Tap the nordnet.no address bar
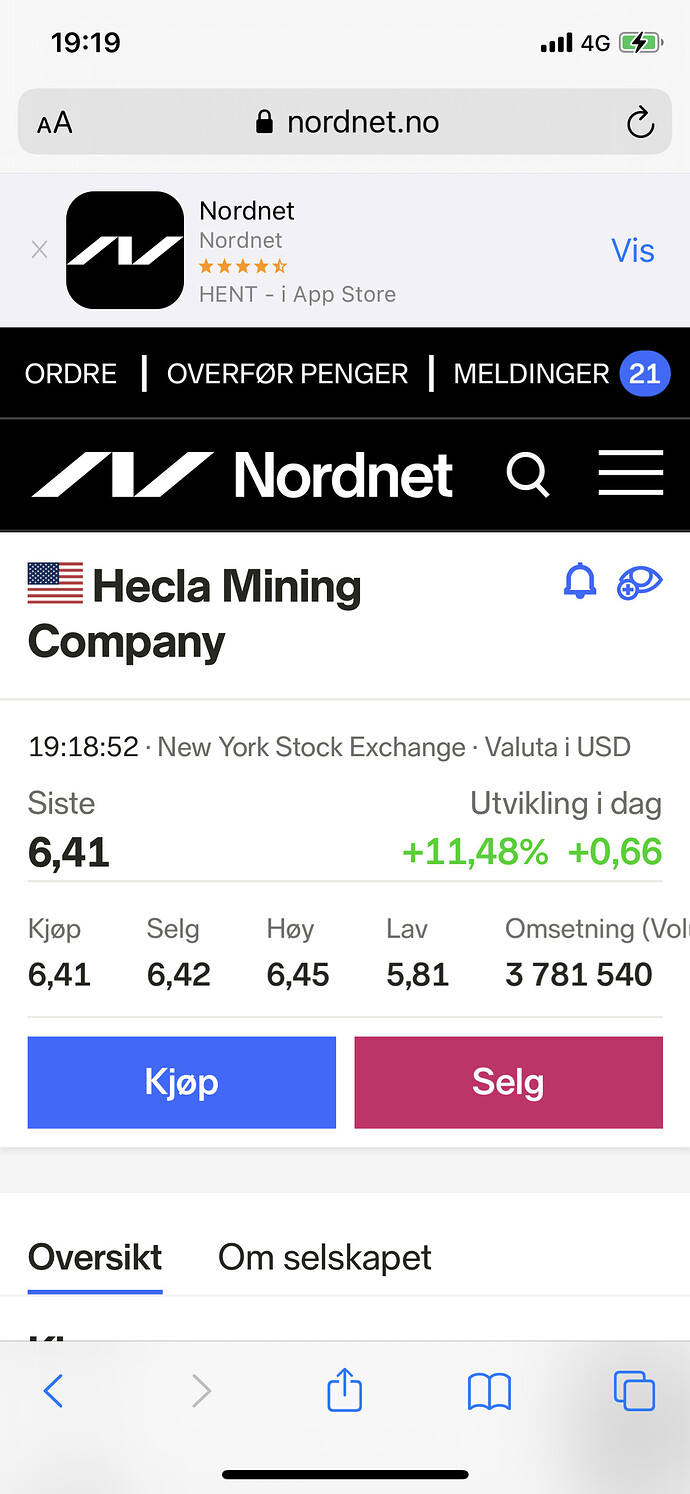Viewport: 690px width, 1494px height. (345, 122)
